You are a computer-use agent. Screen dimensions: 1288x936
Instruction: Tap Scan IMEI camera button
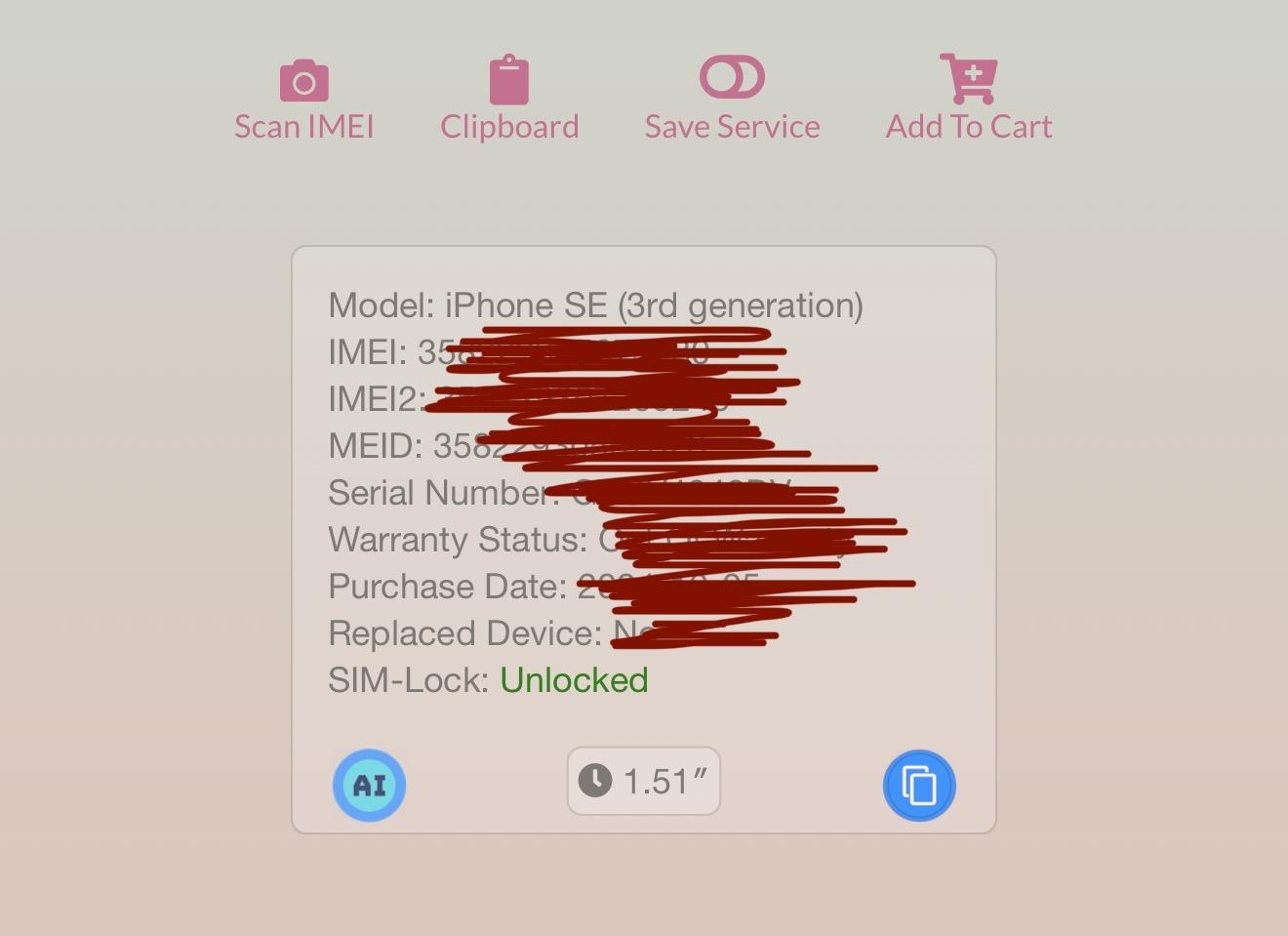pyautogui.click(x=303, y=100)
